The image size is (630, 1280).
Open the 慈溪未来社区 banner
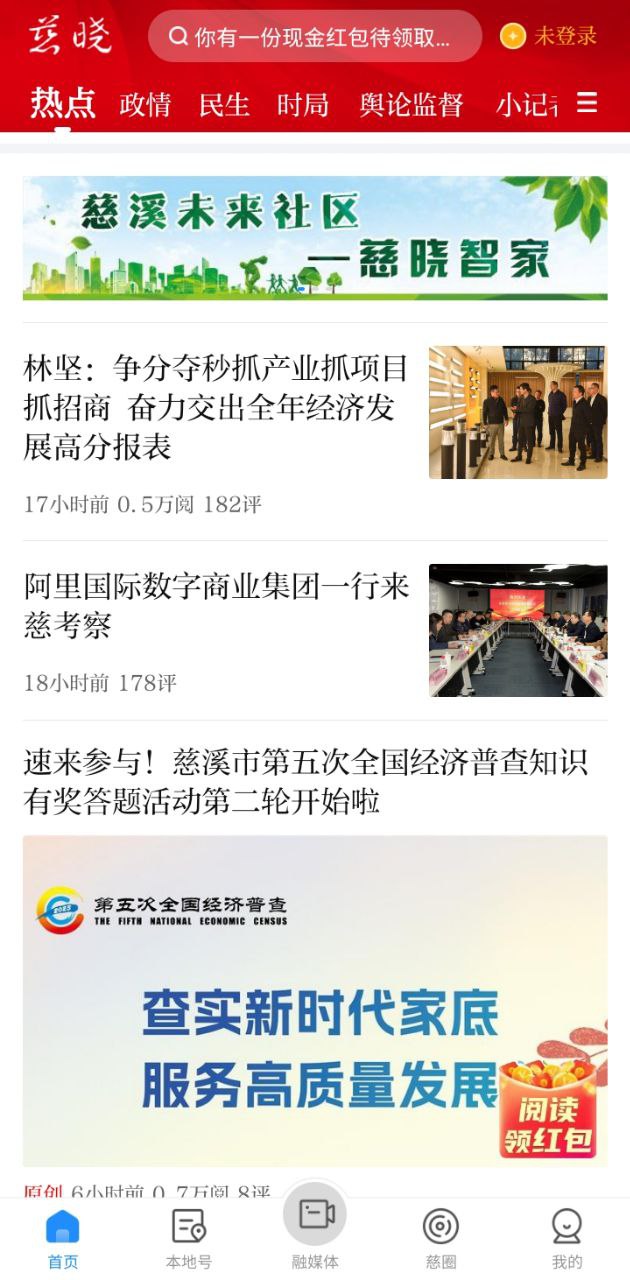tap(314, 238)
